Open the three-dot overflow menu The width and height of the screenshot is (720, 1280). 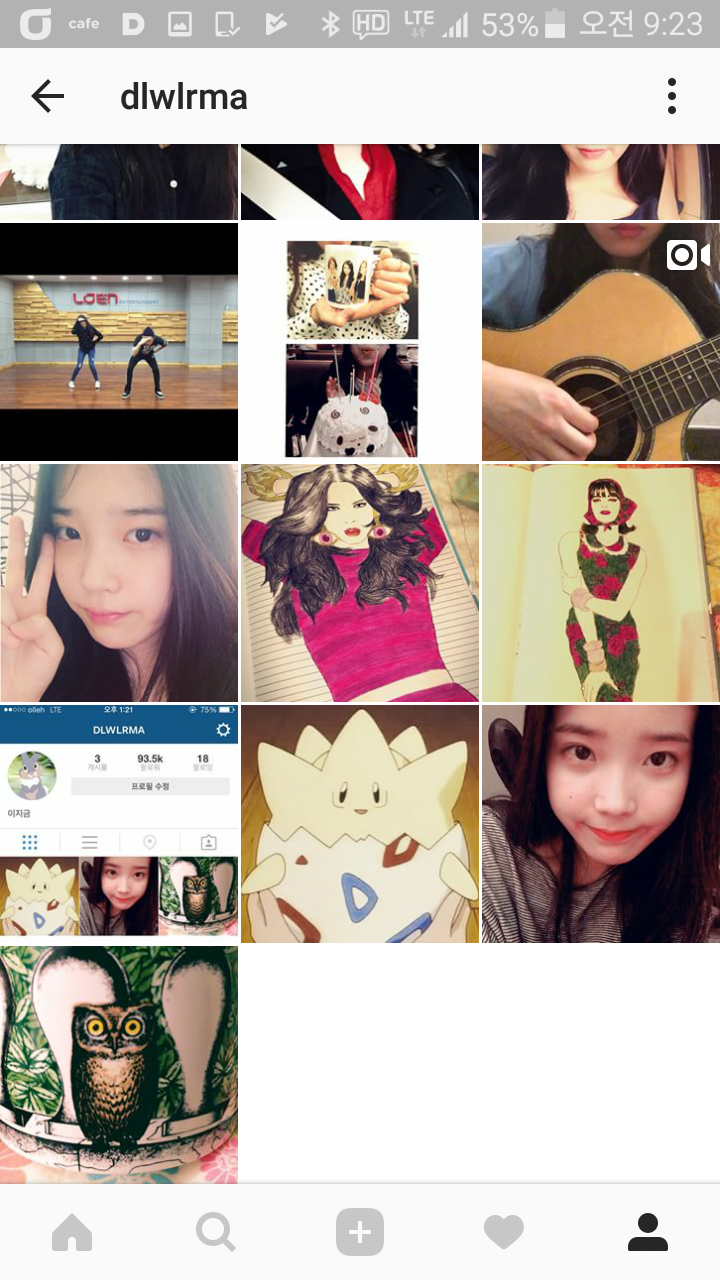672,96
